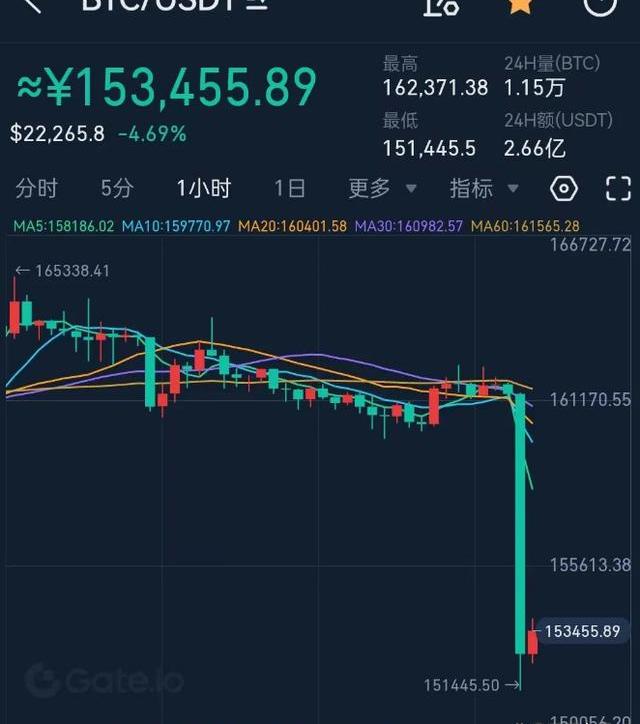Switch to the 1日 interval
The height and width of the screenshot is (724, 640).
290,188
